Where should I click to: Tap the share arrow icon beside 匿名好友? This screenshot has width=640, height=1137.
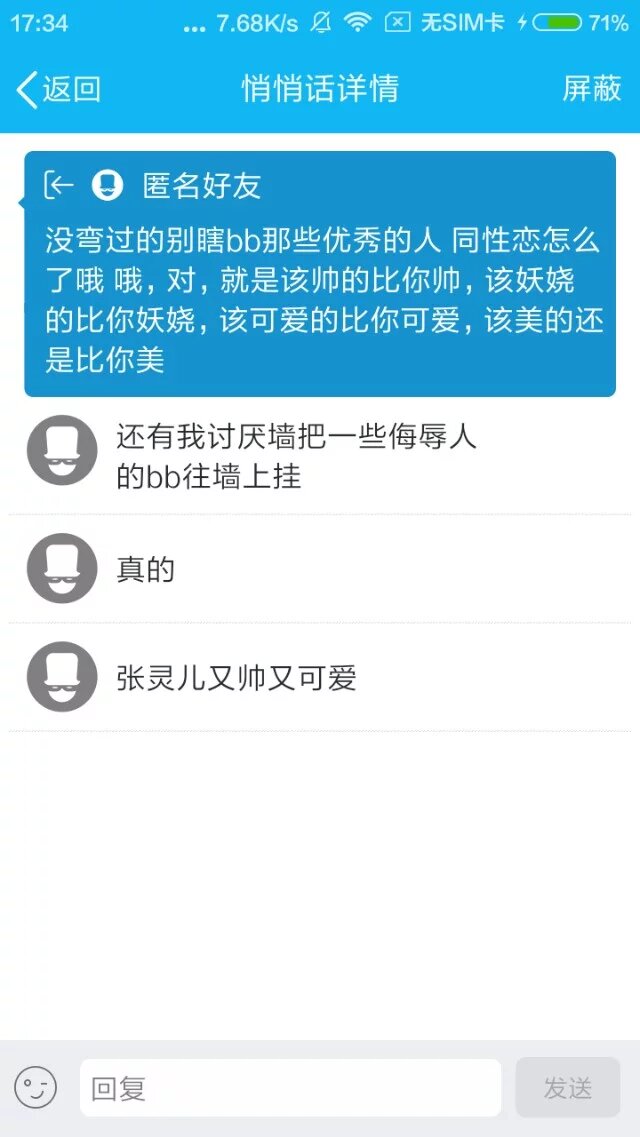point(59,185)
